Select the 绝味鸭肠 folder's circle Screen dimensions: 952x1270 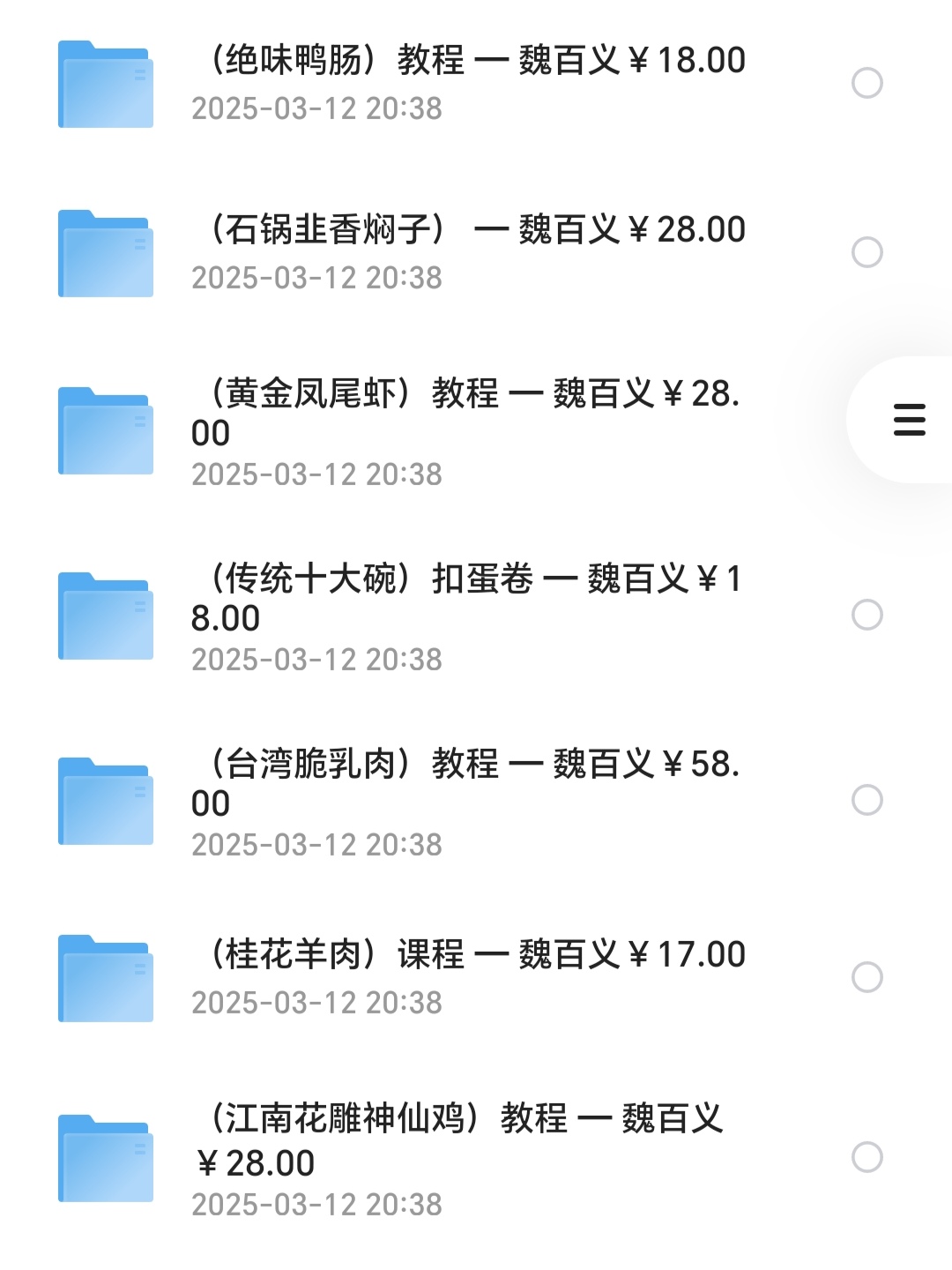(867, 83)
